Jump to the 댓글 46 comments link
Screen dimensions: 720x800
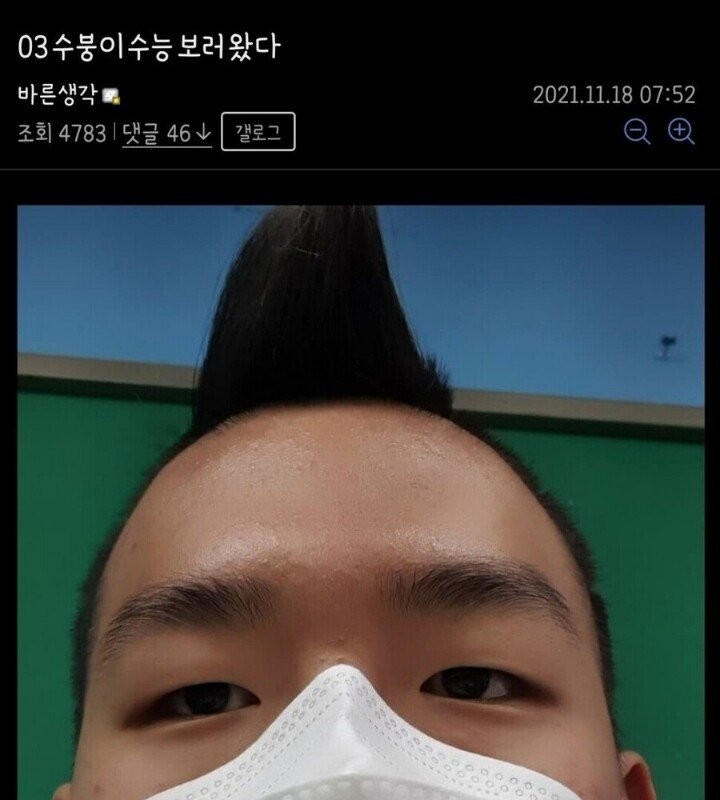point(166,134)
